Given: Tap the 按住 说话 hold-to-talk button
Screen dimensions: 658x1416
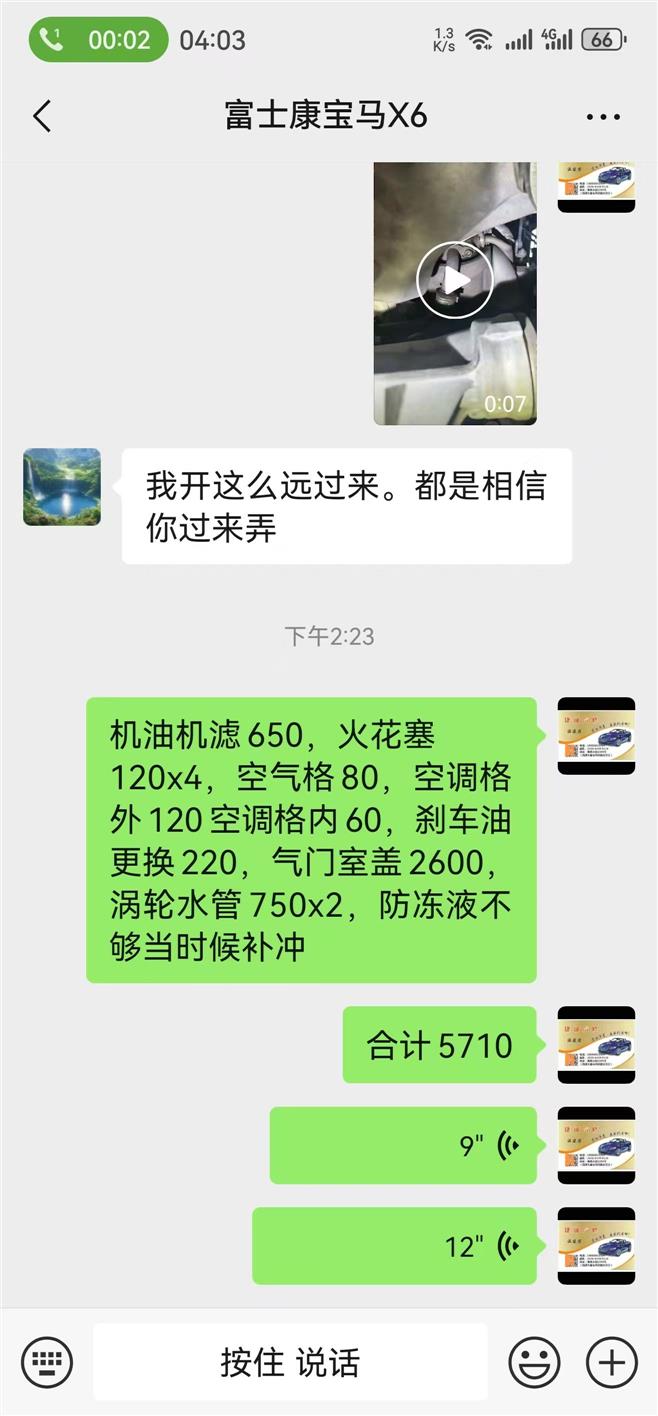Looking at the screenshot, I should click(x=290, y=1362).
